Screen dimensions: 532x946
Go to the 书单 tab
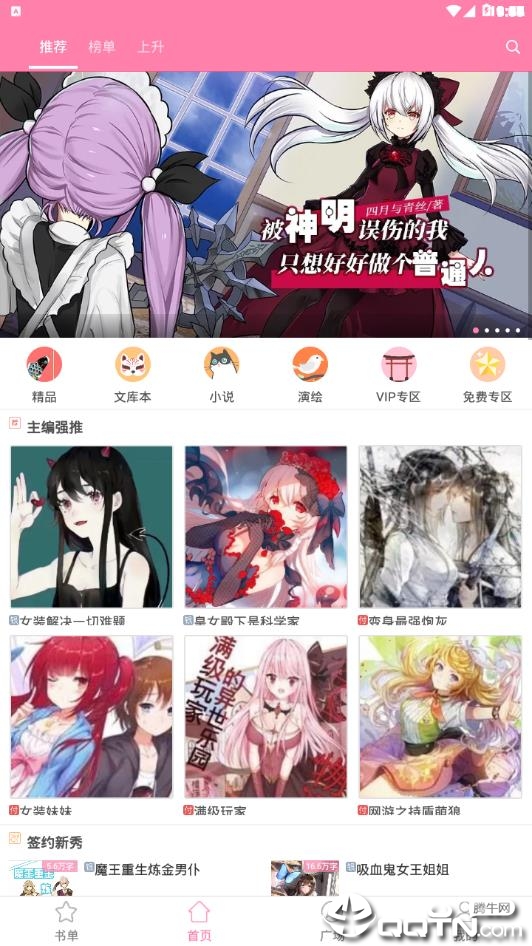tap(66, 921)
